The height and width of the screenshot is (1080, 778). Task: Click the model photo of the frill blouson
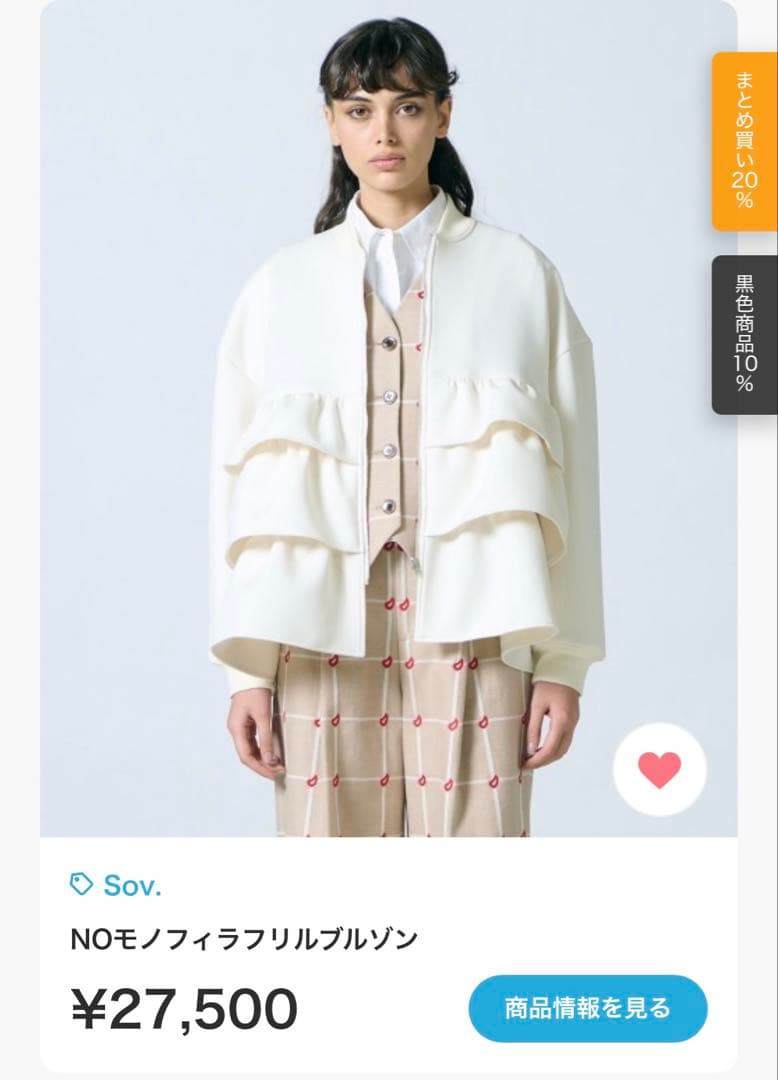click(x=390, y=420)
